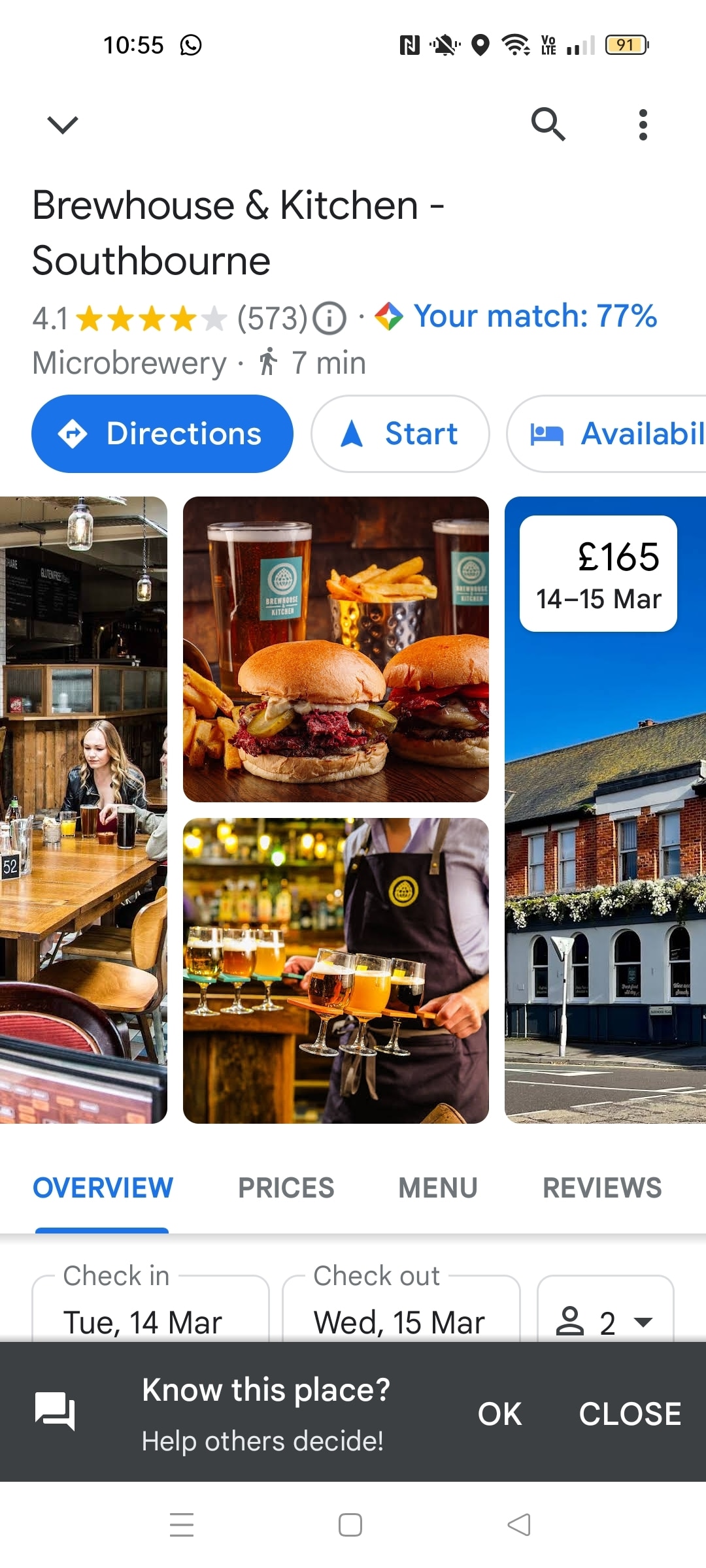Viewport: 706px width, 1568px height.
Task: Open the search magnifier icon
Action: coord(548,124)
